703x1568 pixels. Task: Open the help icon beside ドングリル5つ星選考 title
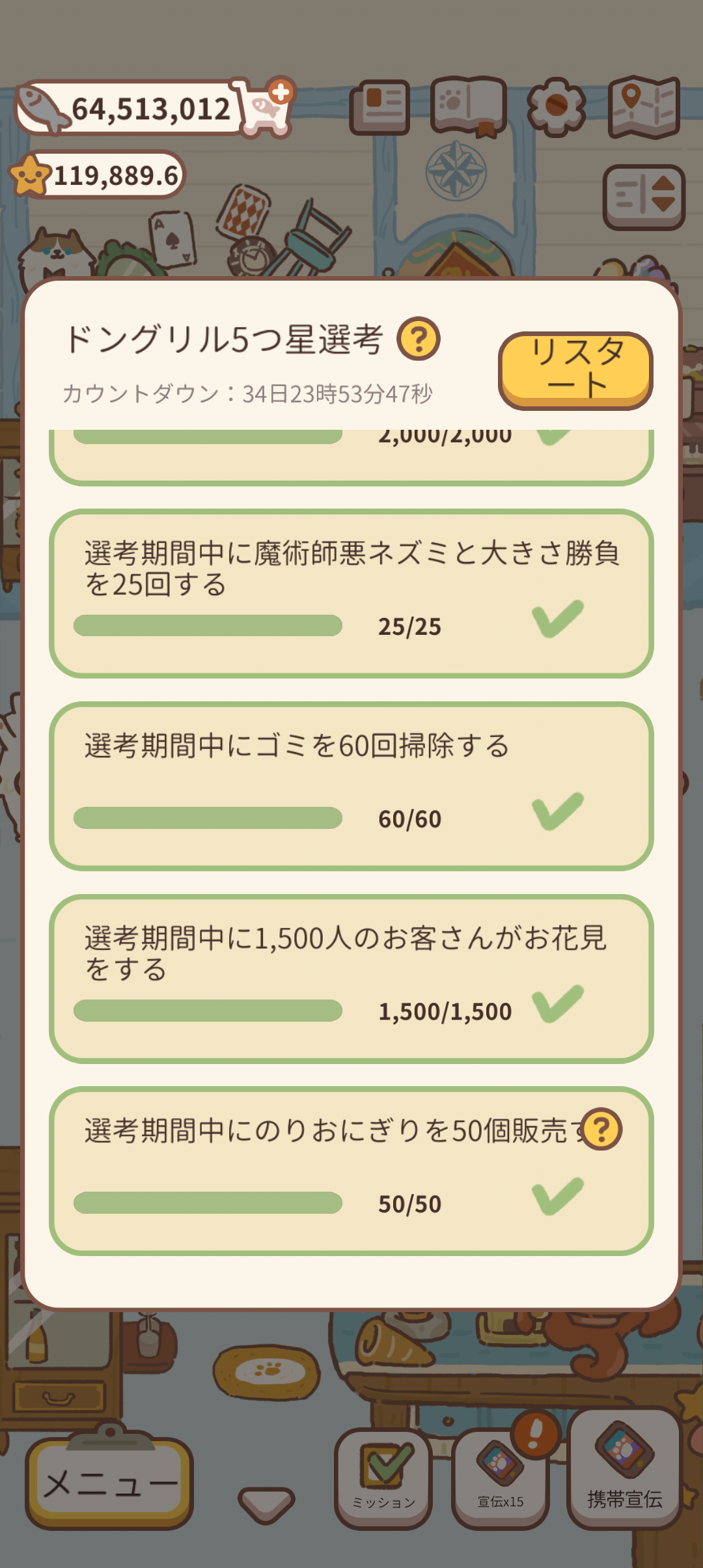[419, 339]
